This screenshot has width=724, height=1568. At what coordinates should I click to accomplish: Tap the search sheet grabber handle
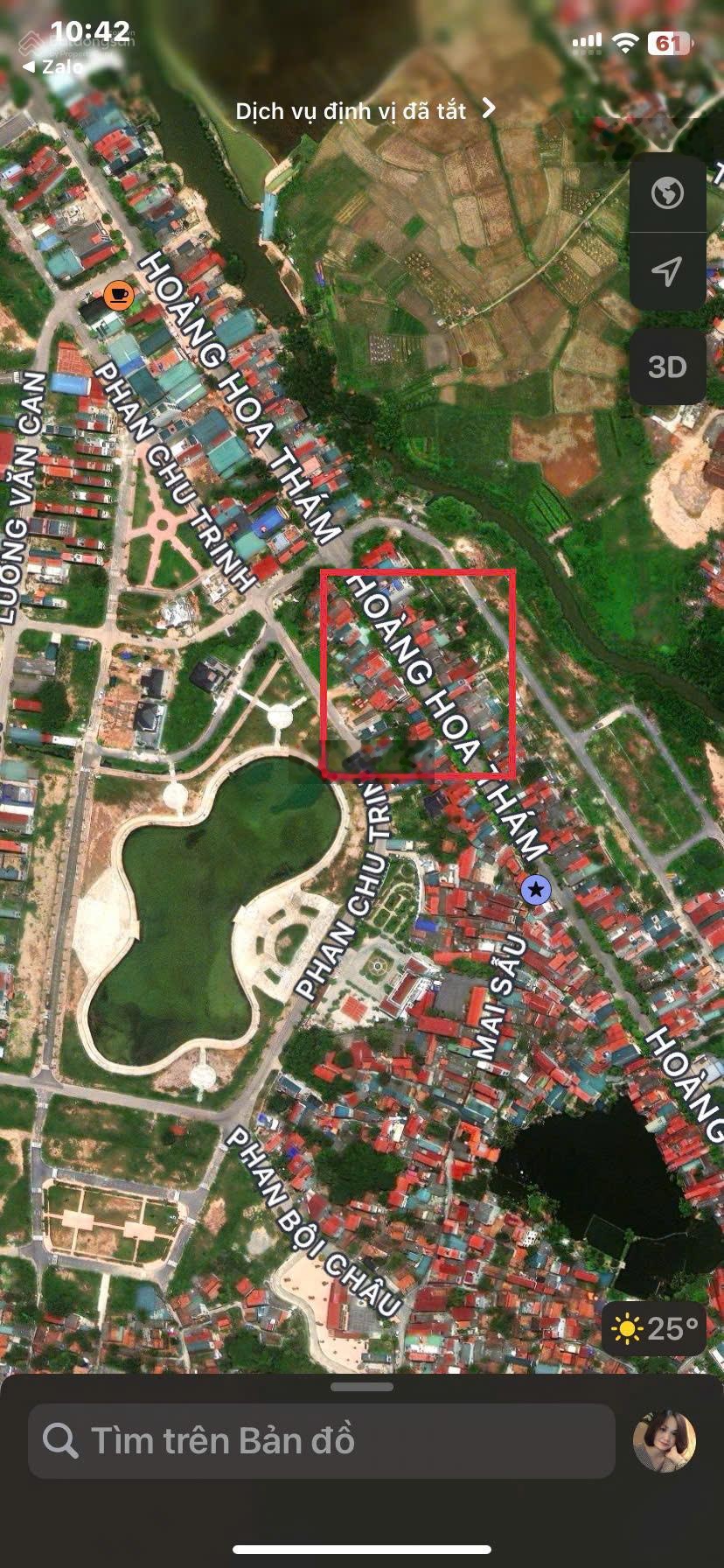click(362, 1387)
